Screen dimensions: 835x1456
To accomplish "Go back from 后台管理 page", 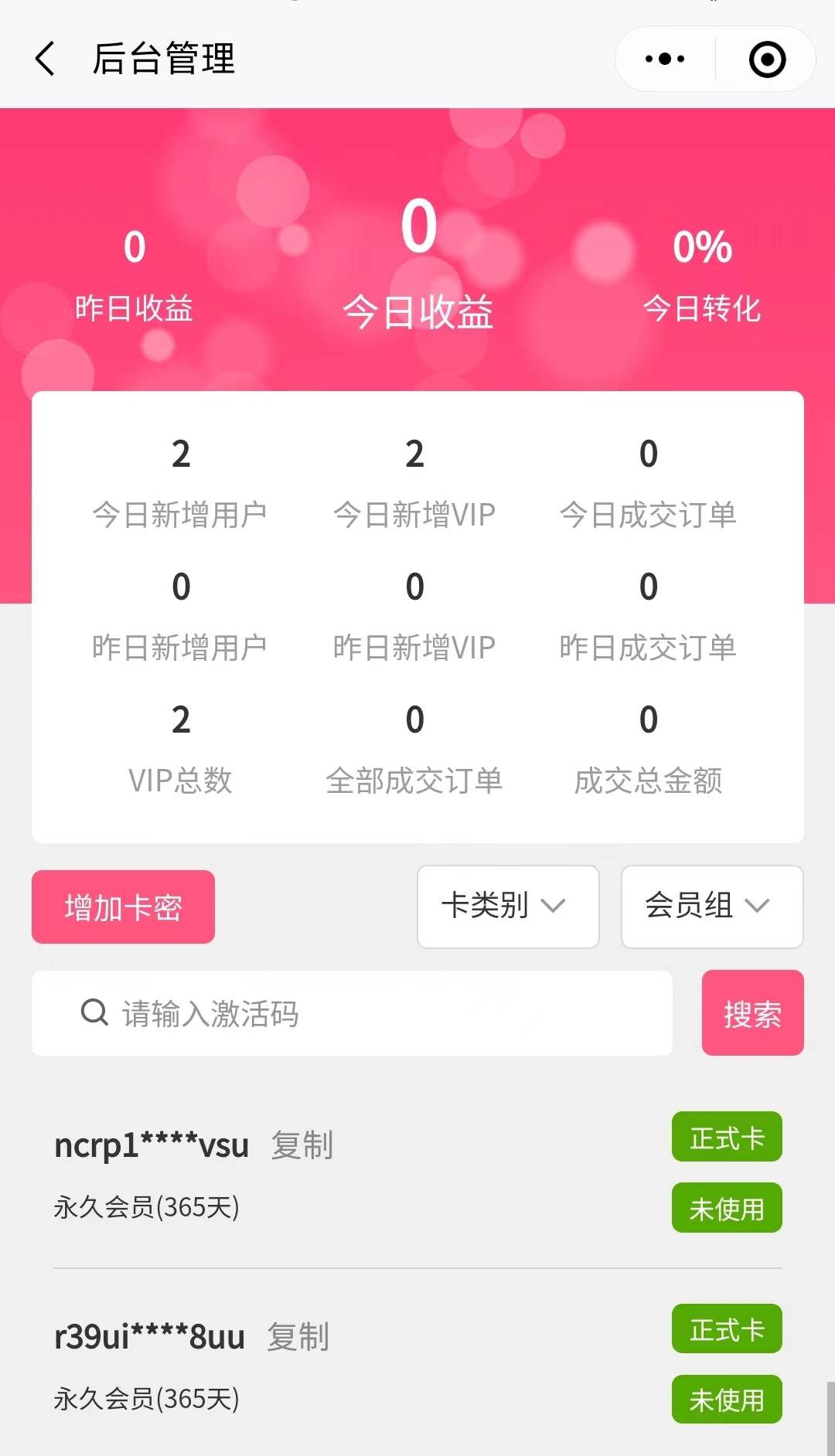I will 45,59.
